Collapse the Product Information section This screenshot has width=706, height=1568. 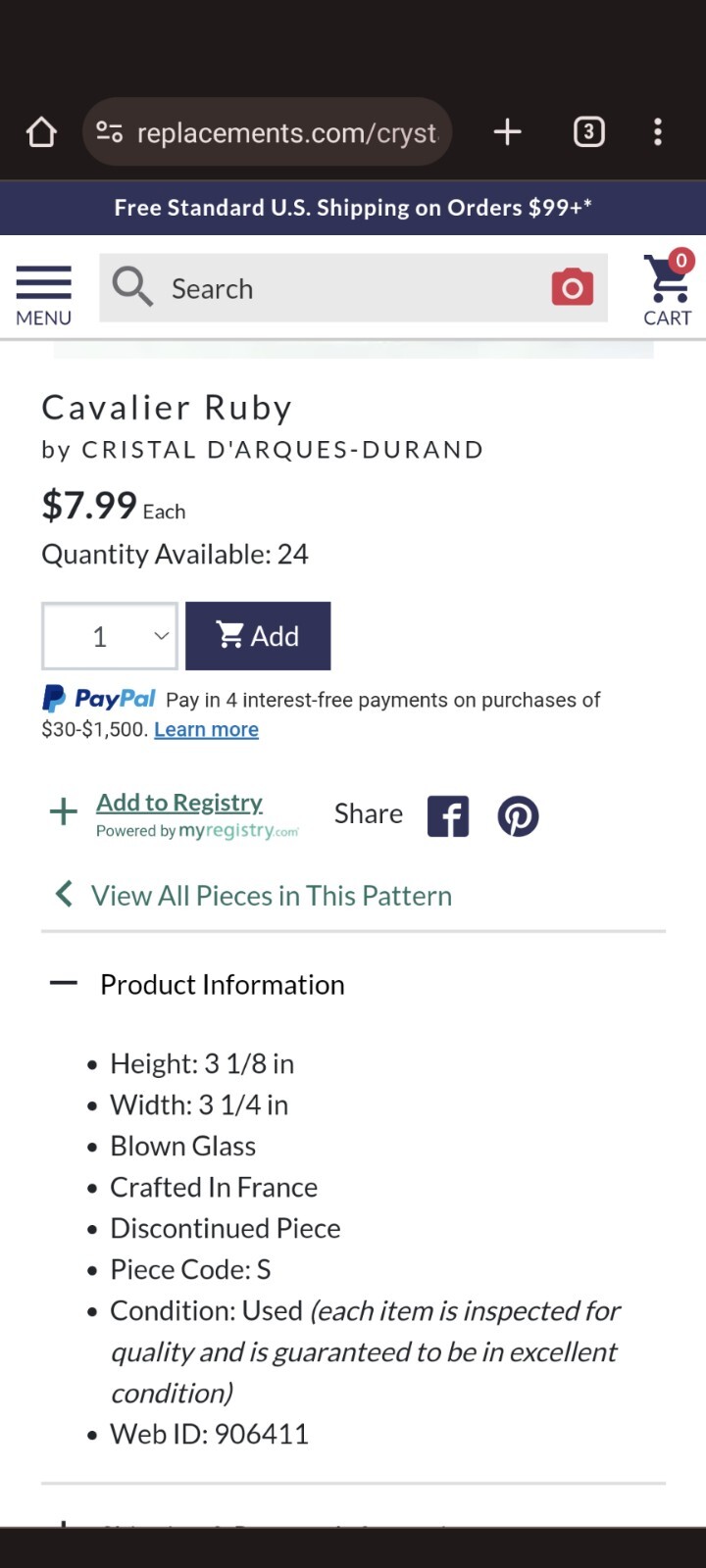click(64, 984)
